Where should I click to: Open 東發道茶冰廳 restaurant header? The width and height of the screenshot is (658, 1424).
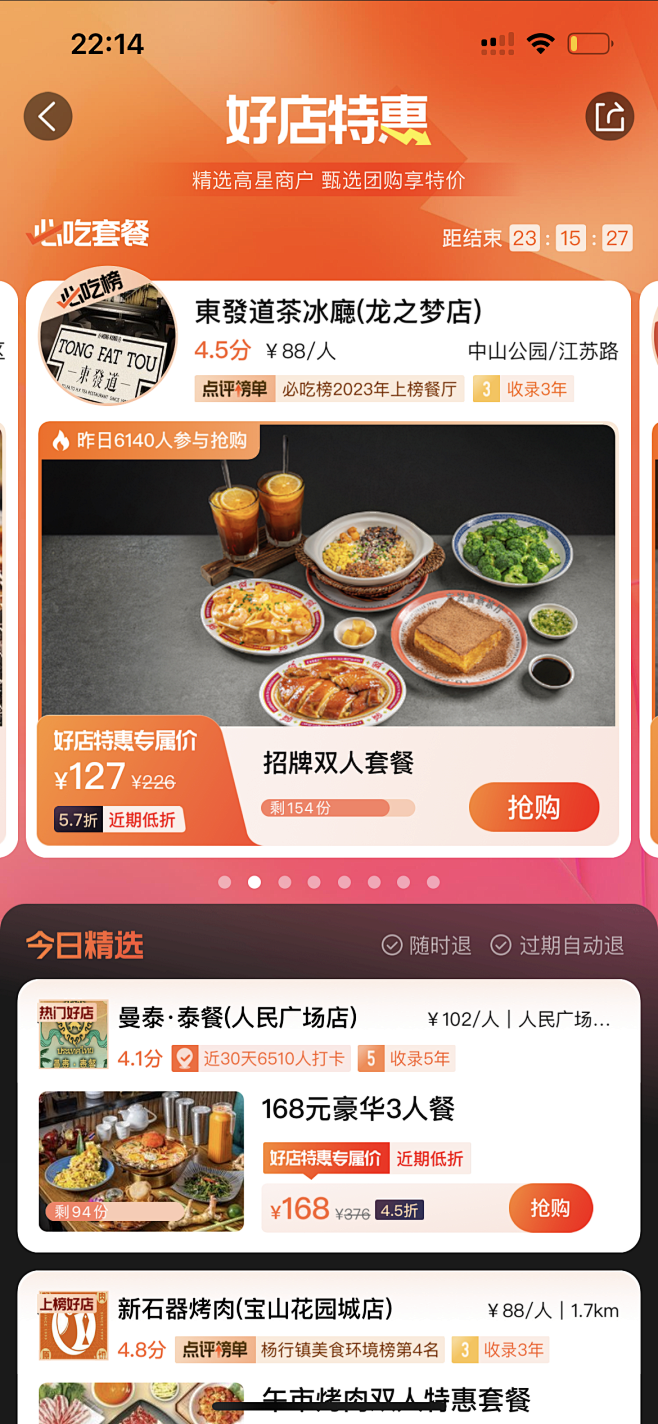[338, 313]
